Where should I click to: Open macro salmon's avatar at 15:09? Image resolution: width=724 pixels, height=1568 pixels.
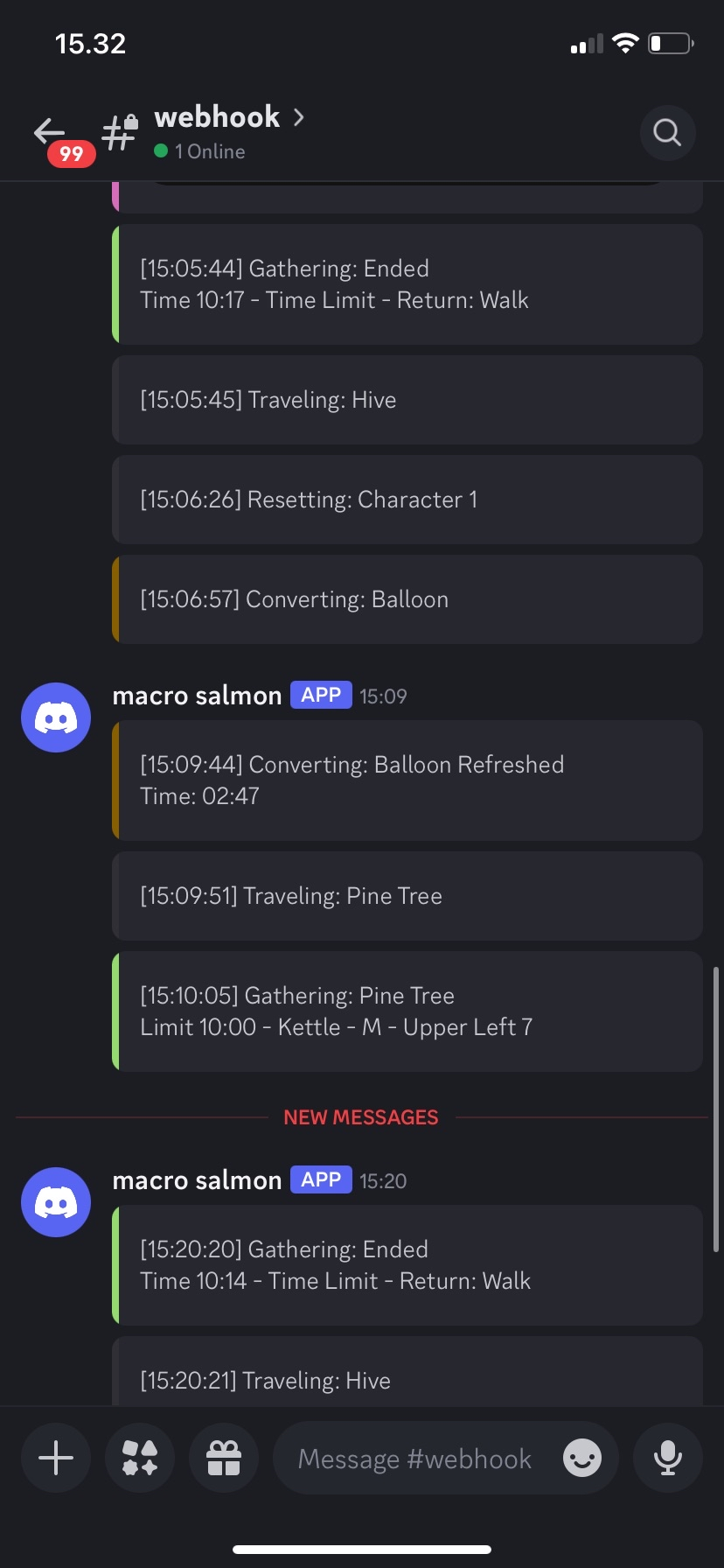(x=56, y=717)
